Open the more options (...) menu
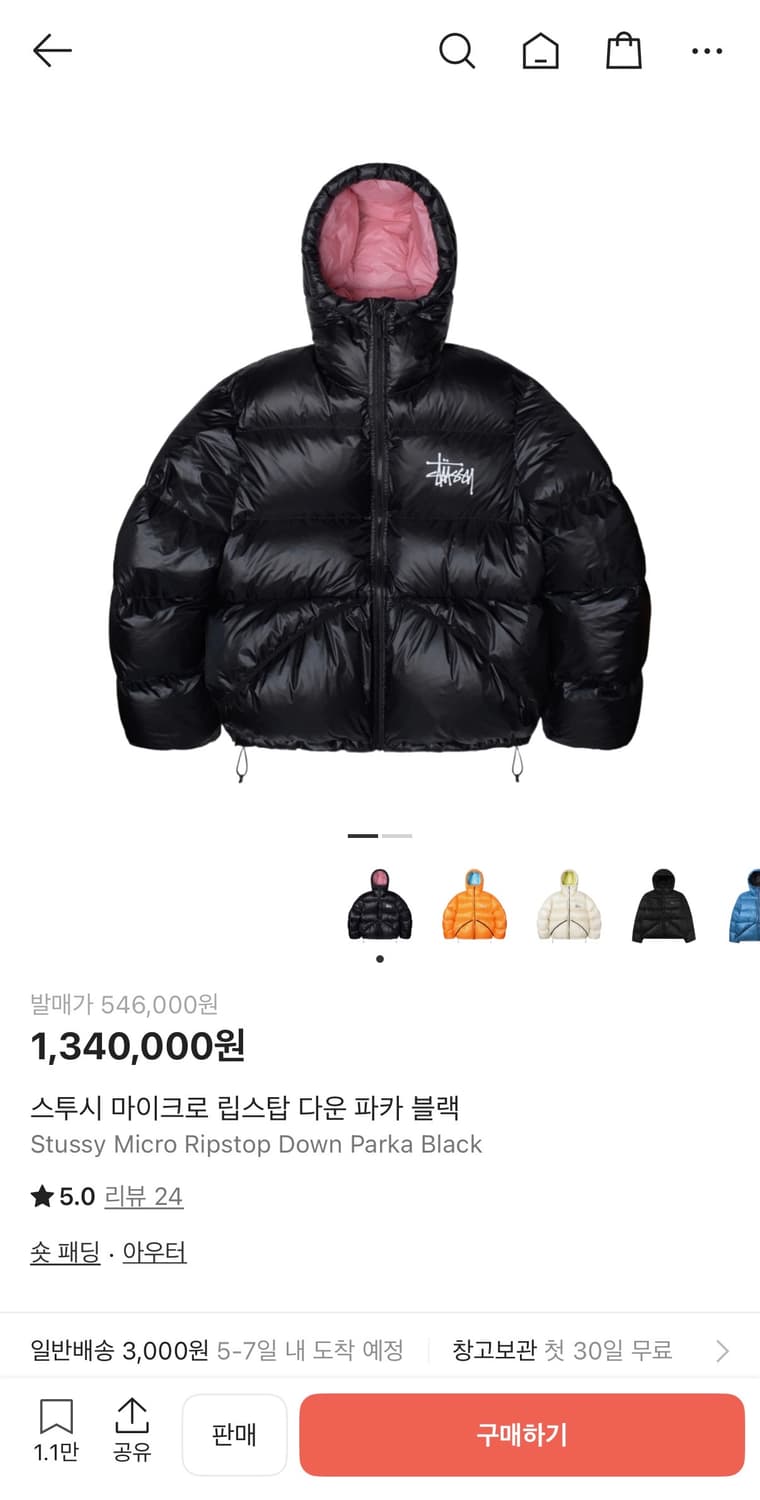The height and width of the screenshot is (1500, 760). (706, 50)
